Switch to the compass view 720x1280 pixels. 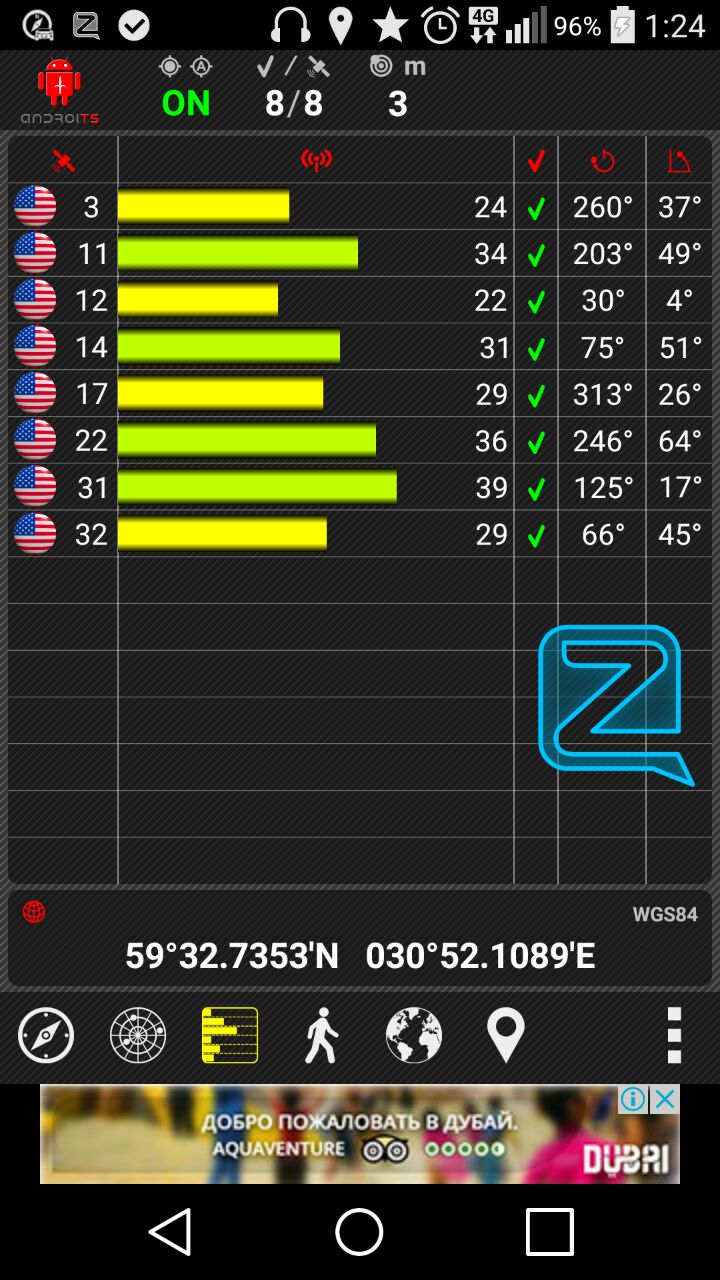click(46, 1035)
